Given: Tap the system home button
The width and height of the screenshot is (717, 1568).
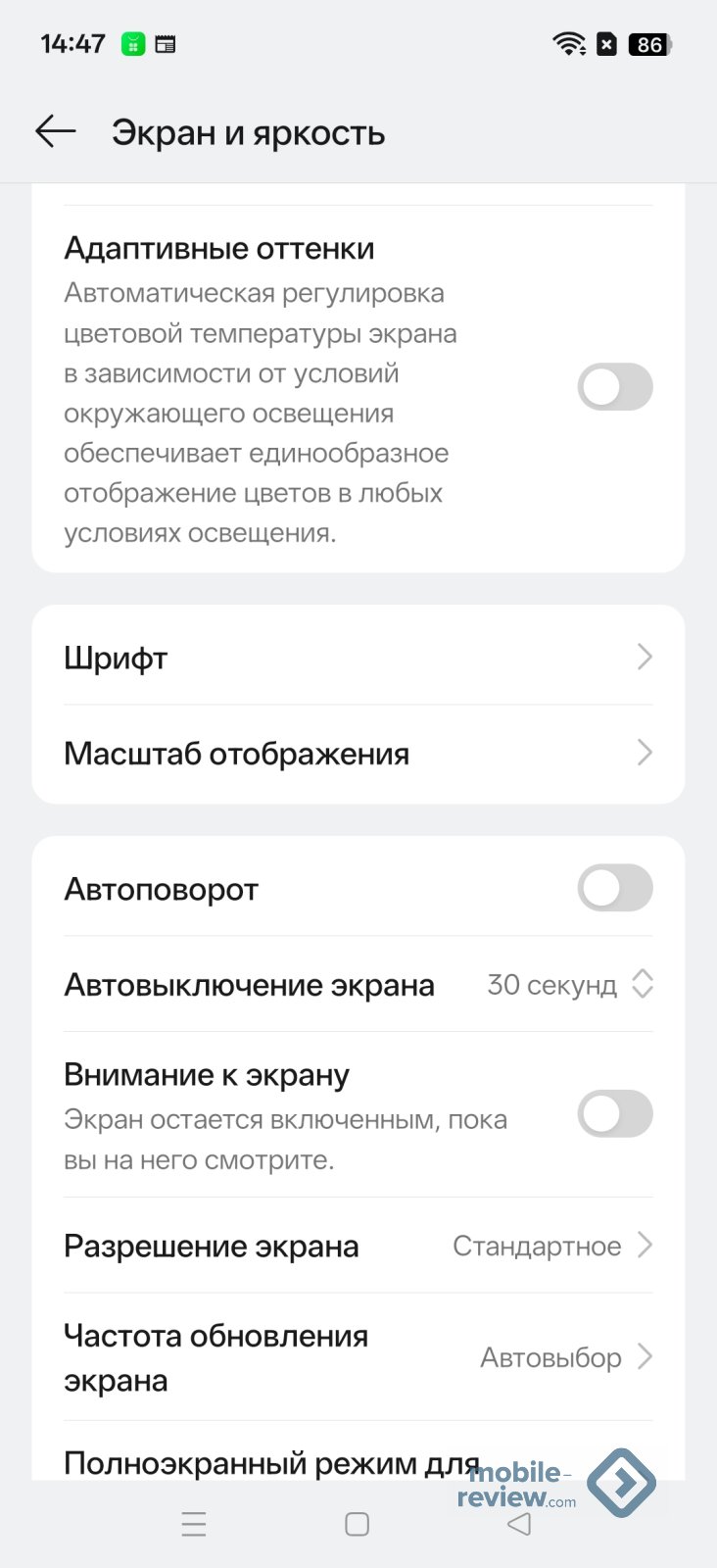Looking at the screenshot, I should [358, 1524].
